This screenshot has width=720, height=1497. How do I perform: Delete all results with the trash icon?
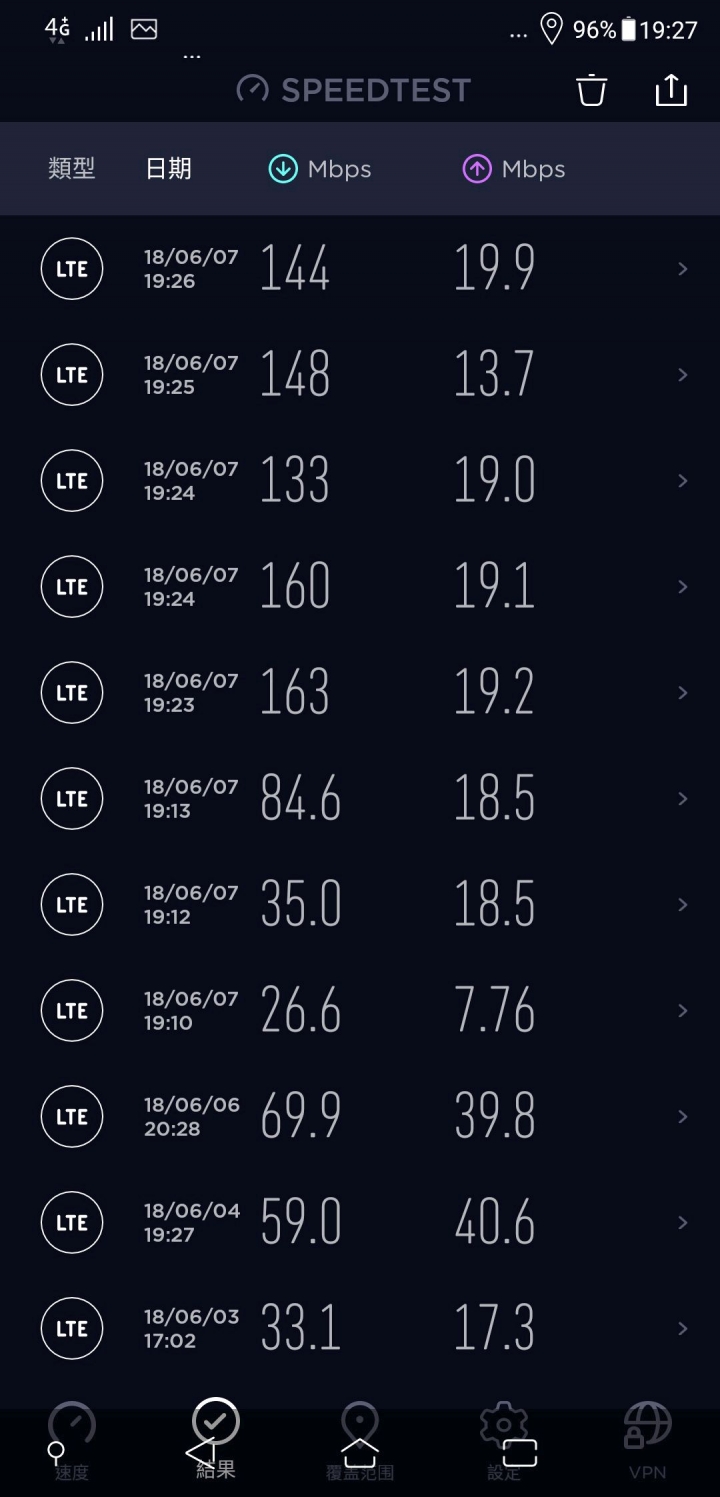[x=591, y=90]
